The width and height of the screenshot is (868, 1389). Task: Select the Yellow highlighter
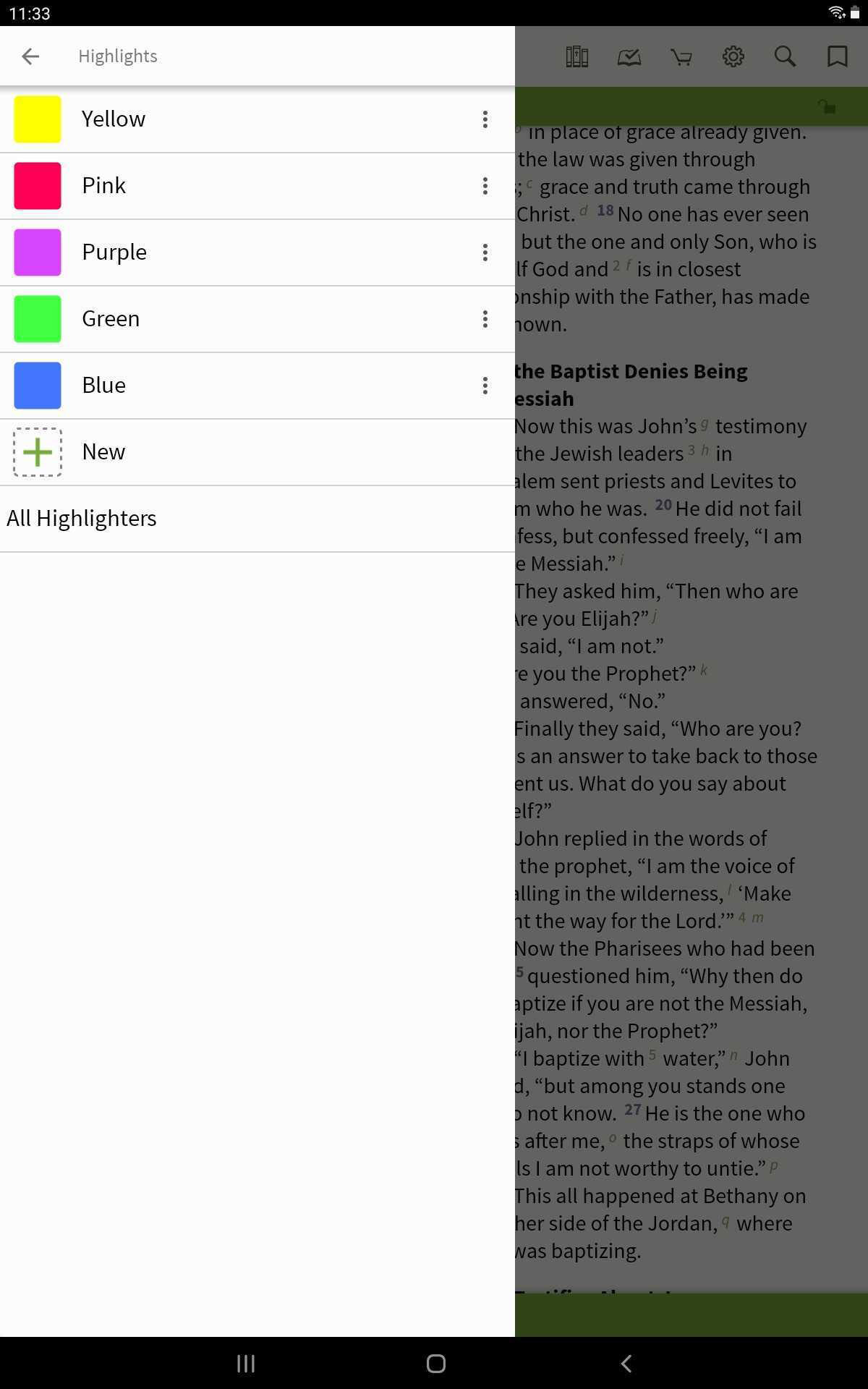113,119
